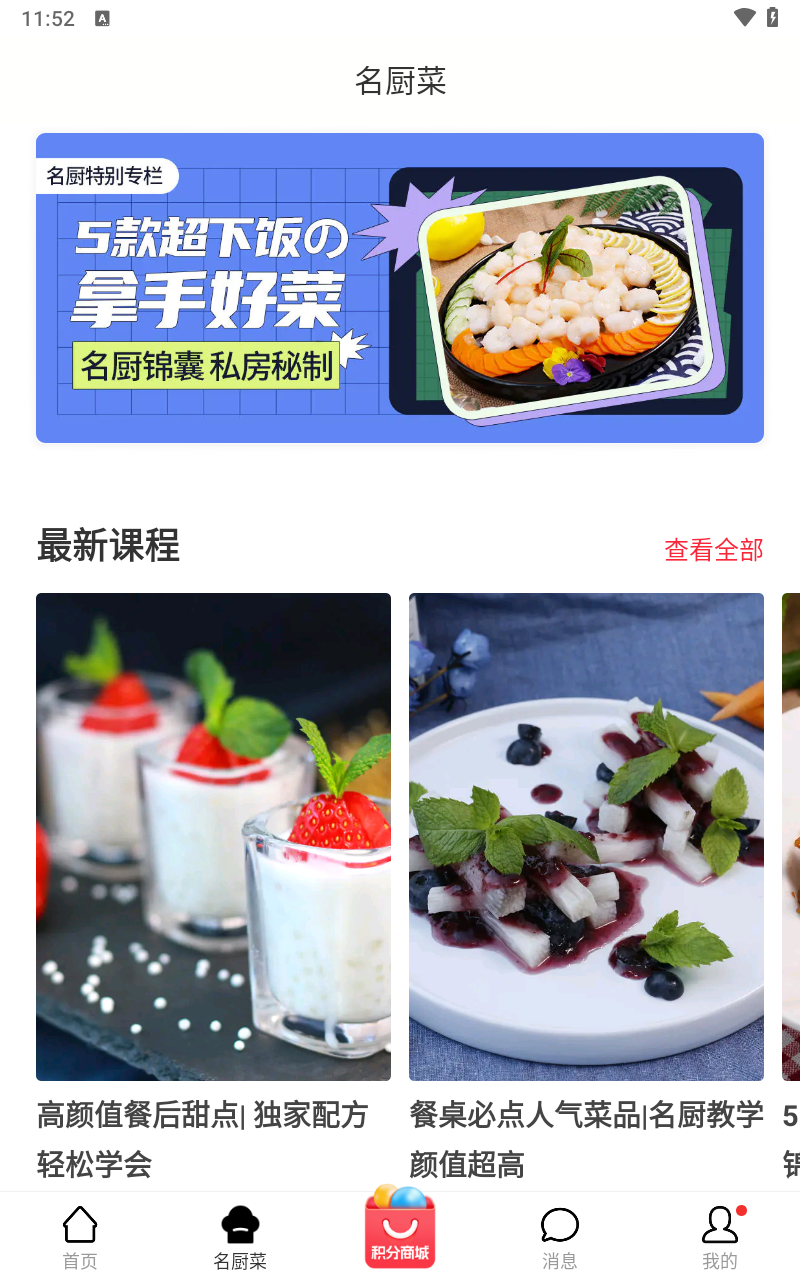Open the 5款超下饭拿手好菜 banner

click(400, 288)
